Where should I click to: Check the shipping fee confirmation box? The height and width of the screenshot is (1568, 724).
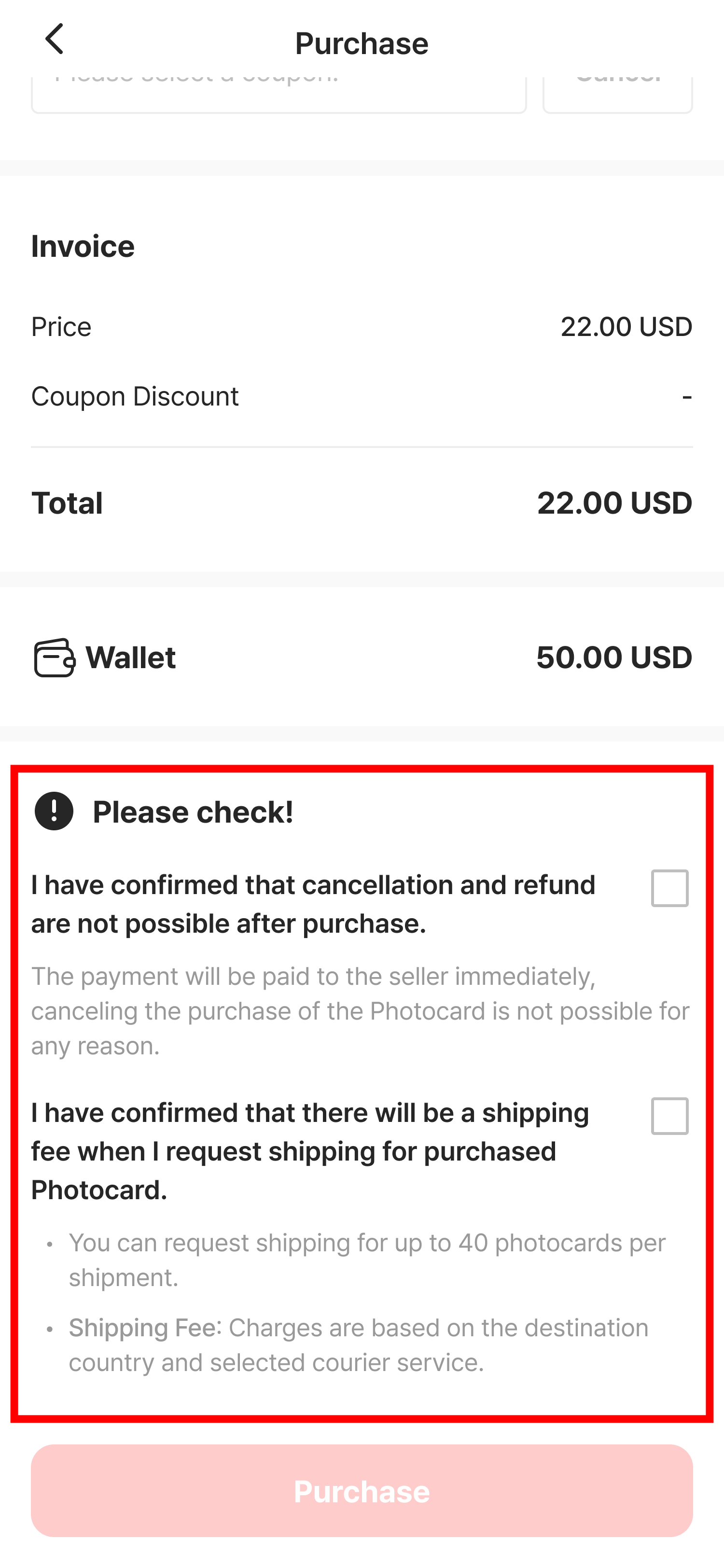(669, 1116)
